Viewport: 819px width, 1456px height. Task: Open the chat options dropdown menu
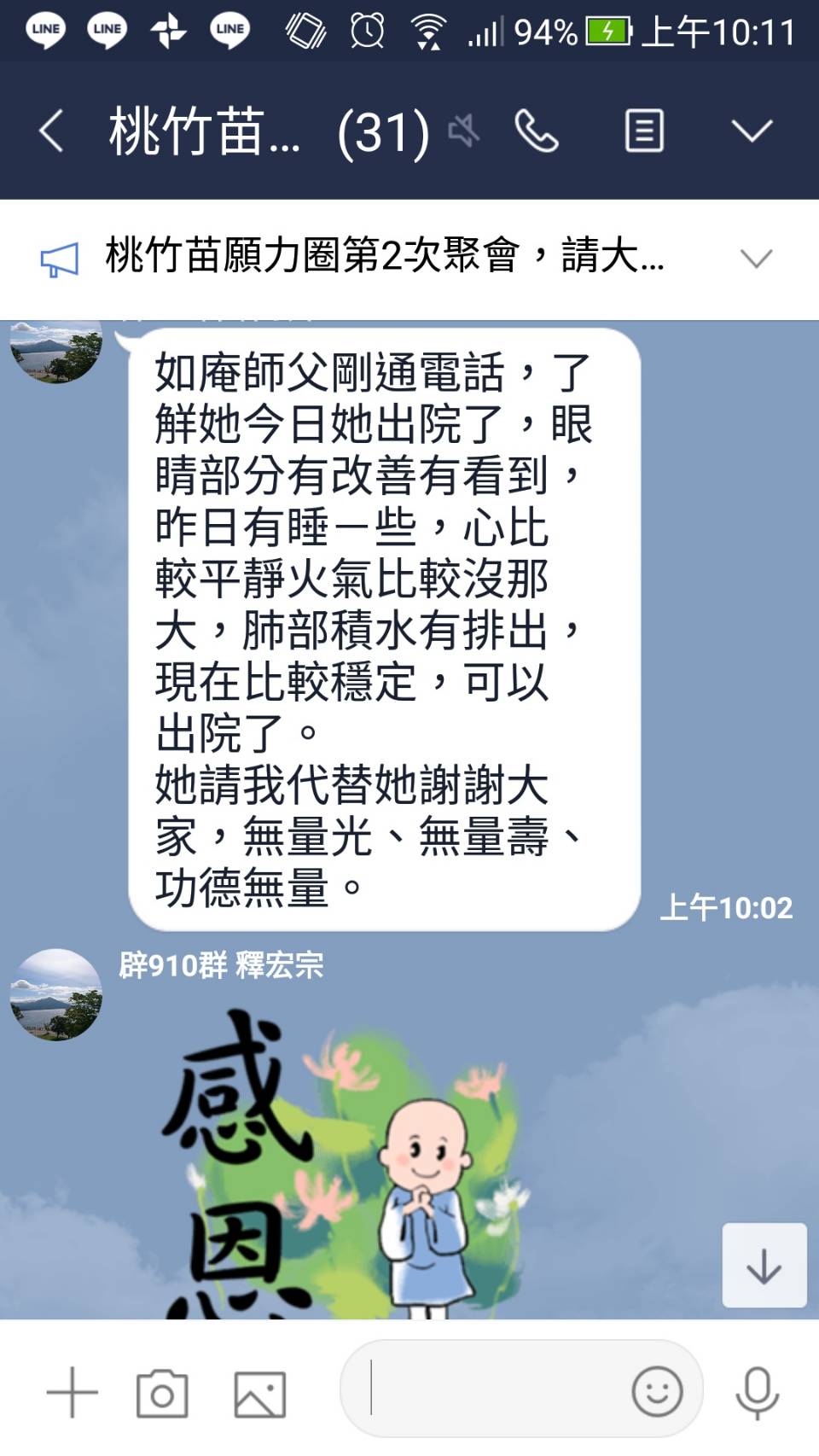tap(752, 131)
